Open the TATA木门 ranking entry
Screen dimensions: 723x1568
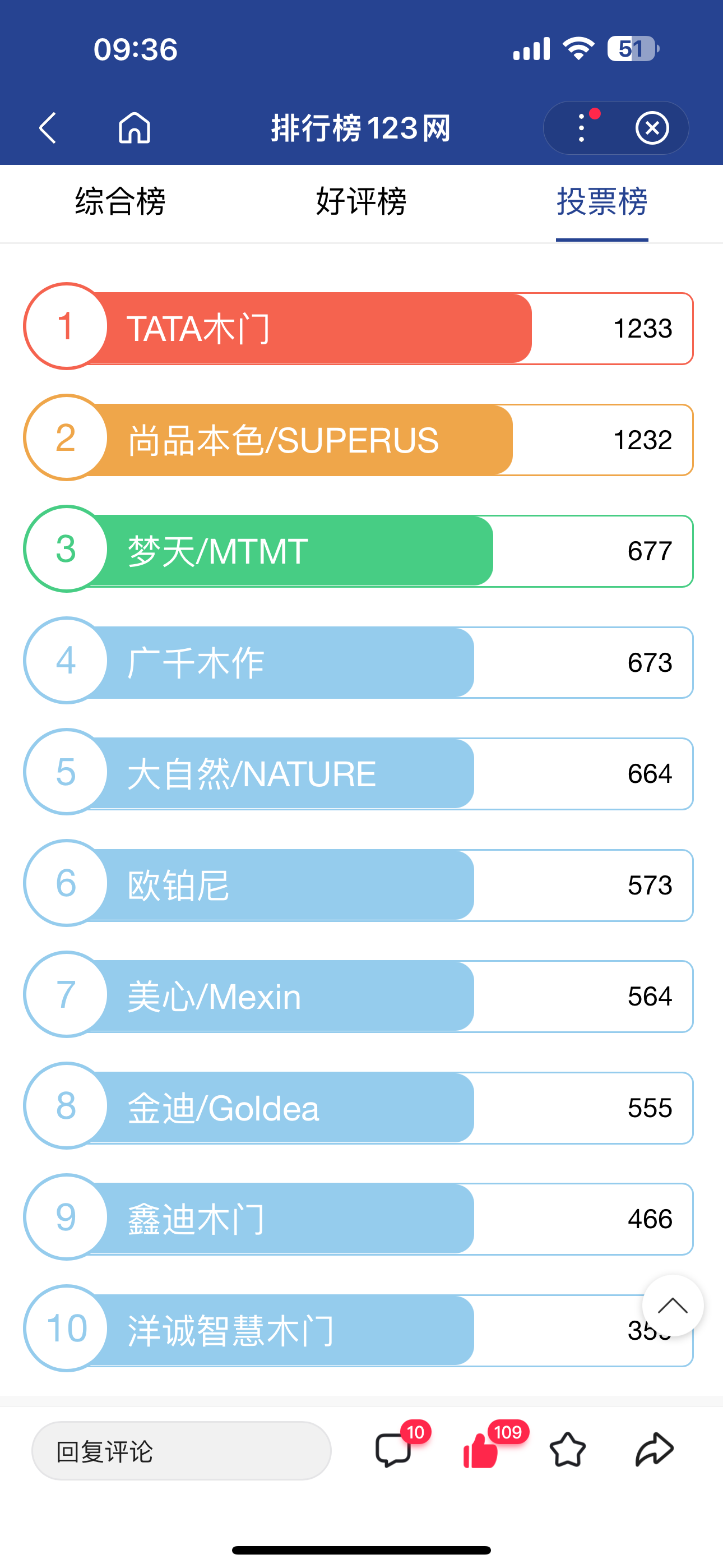[x=359, y=329]
